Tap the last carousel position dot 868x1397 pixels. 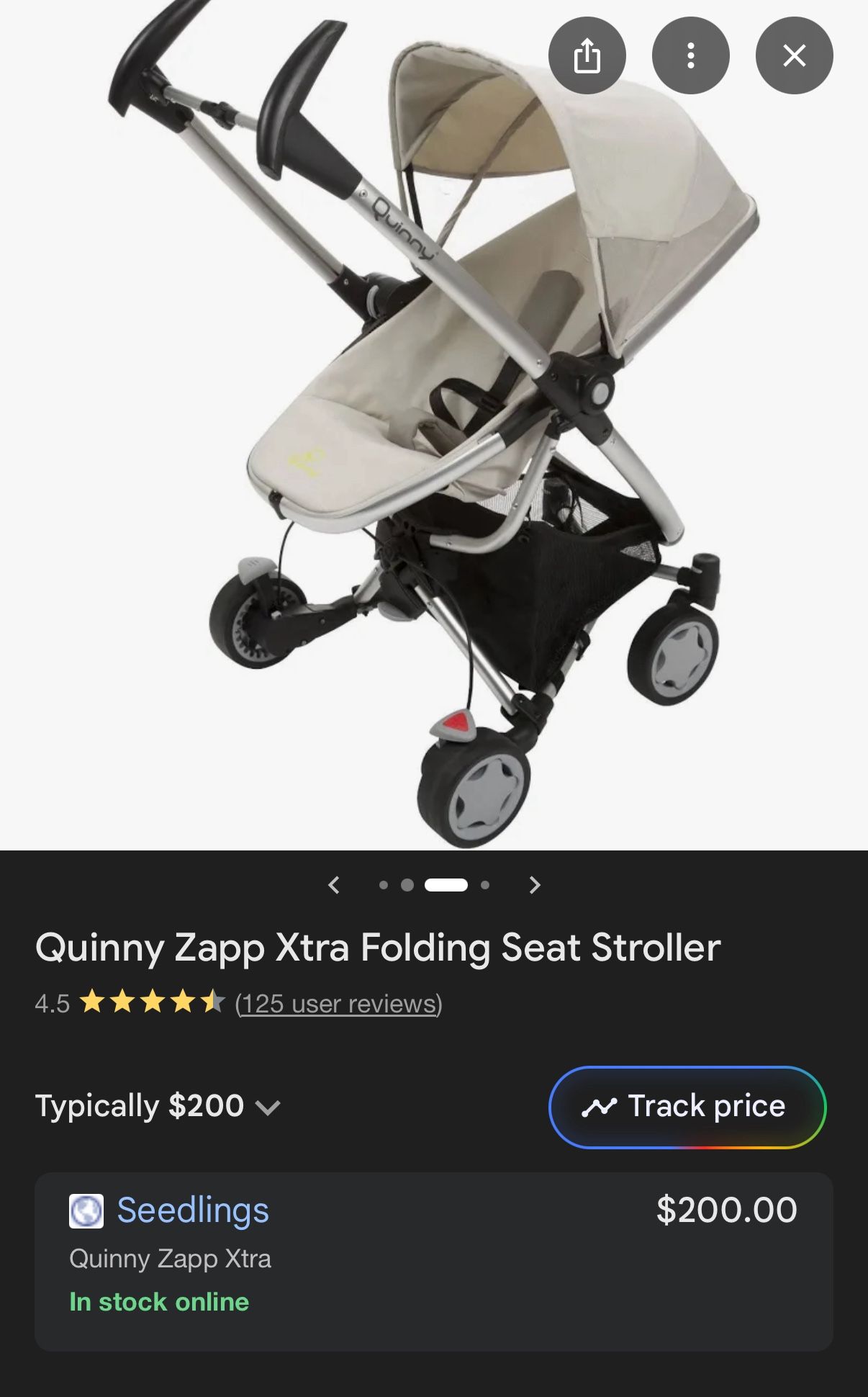[x=484, y=885]
